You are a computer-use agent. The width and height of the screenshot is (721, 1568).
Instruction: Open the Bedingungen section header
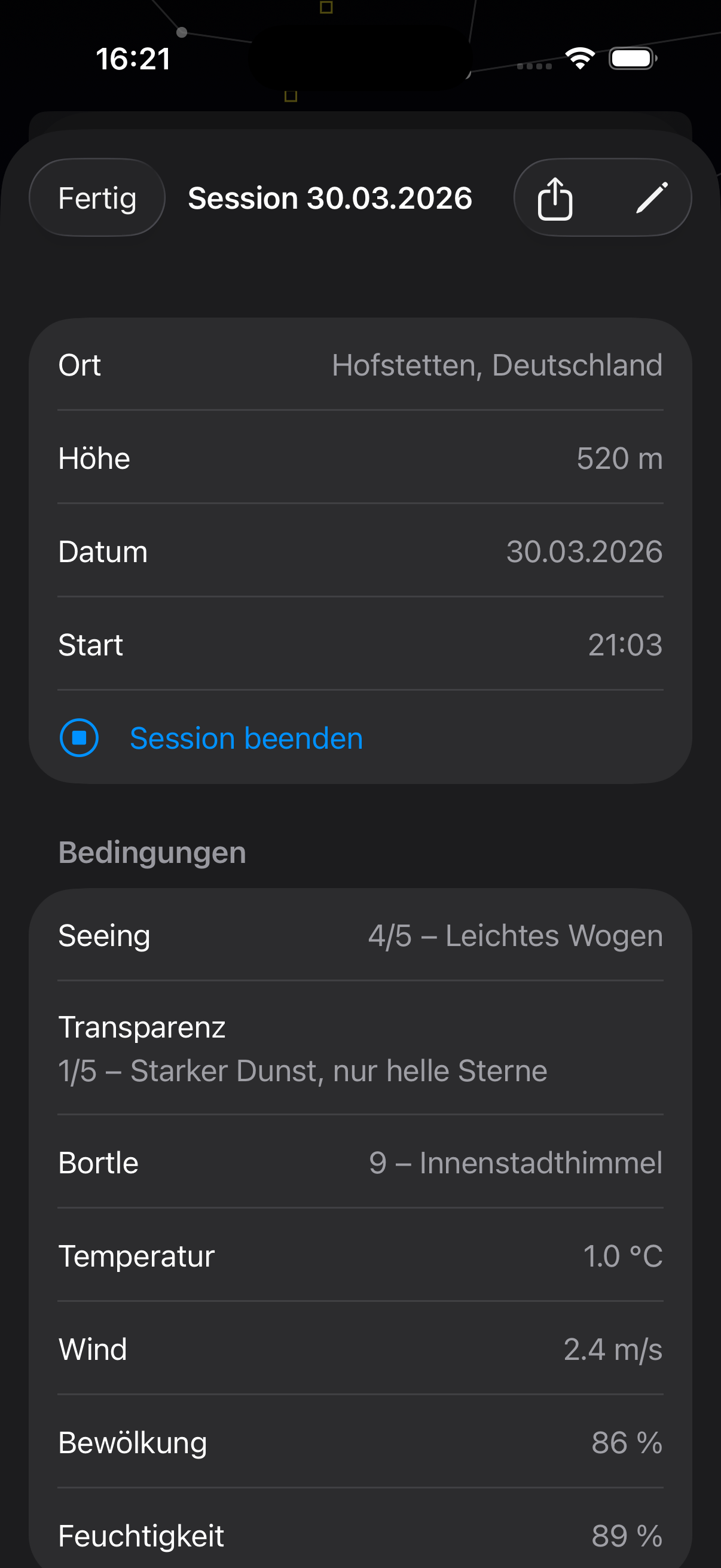pos(151,852)
